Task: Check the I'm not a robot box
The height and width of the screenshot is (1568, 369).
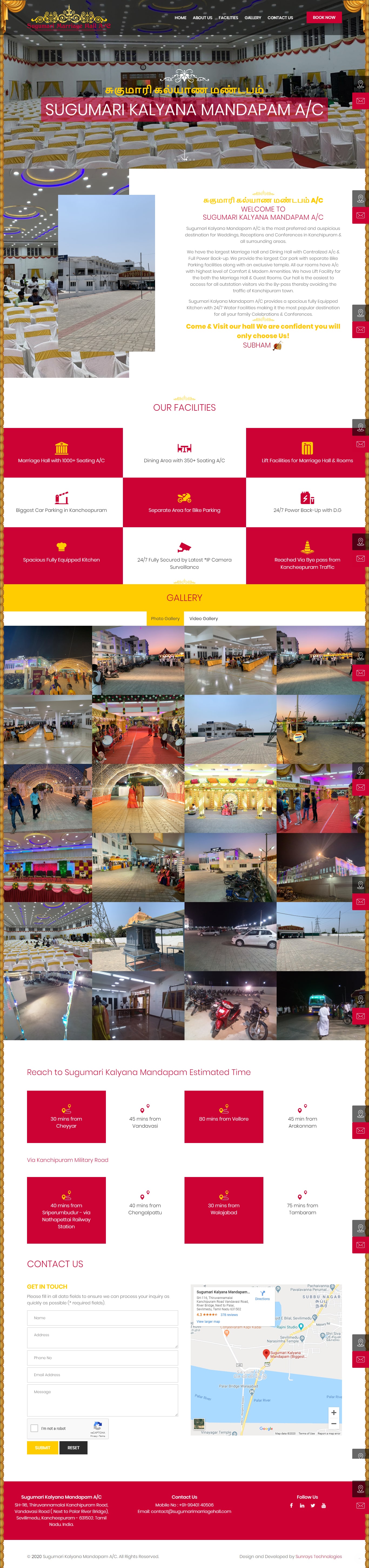Action: (x=34, y=1428)
